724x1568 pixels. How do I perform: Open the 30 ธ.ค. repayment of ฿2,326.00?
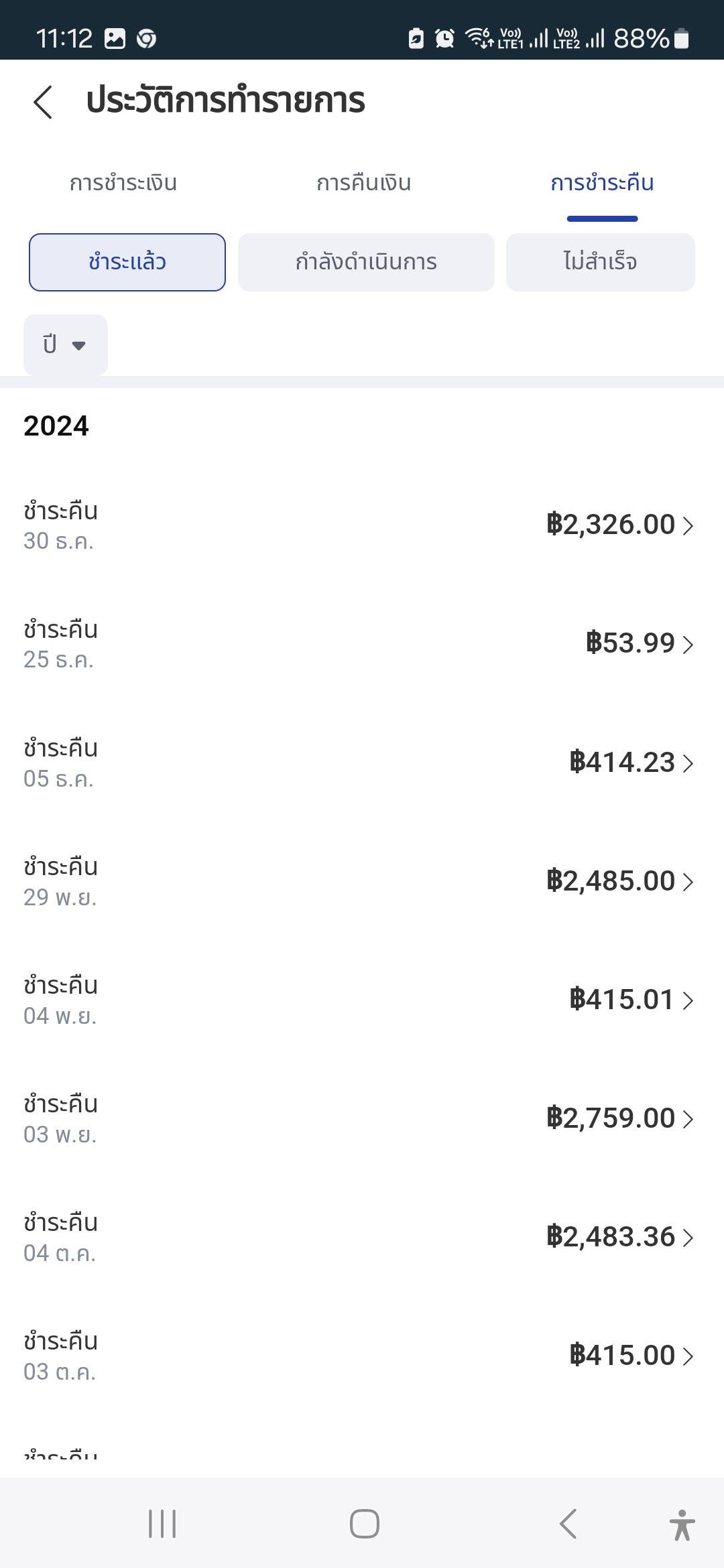pyautogui.click(x=362, y=525)
